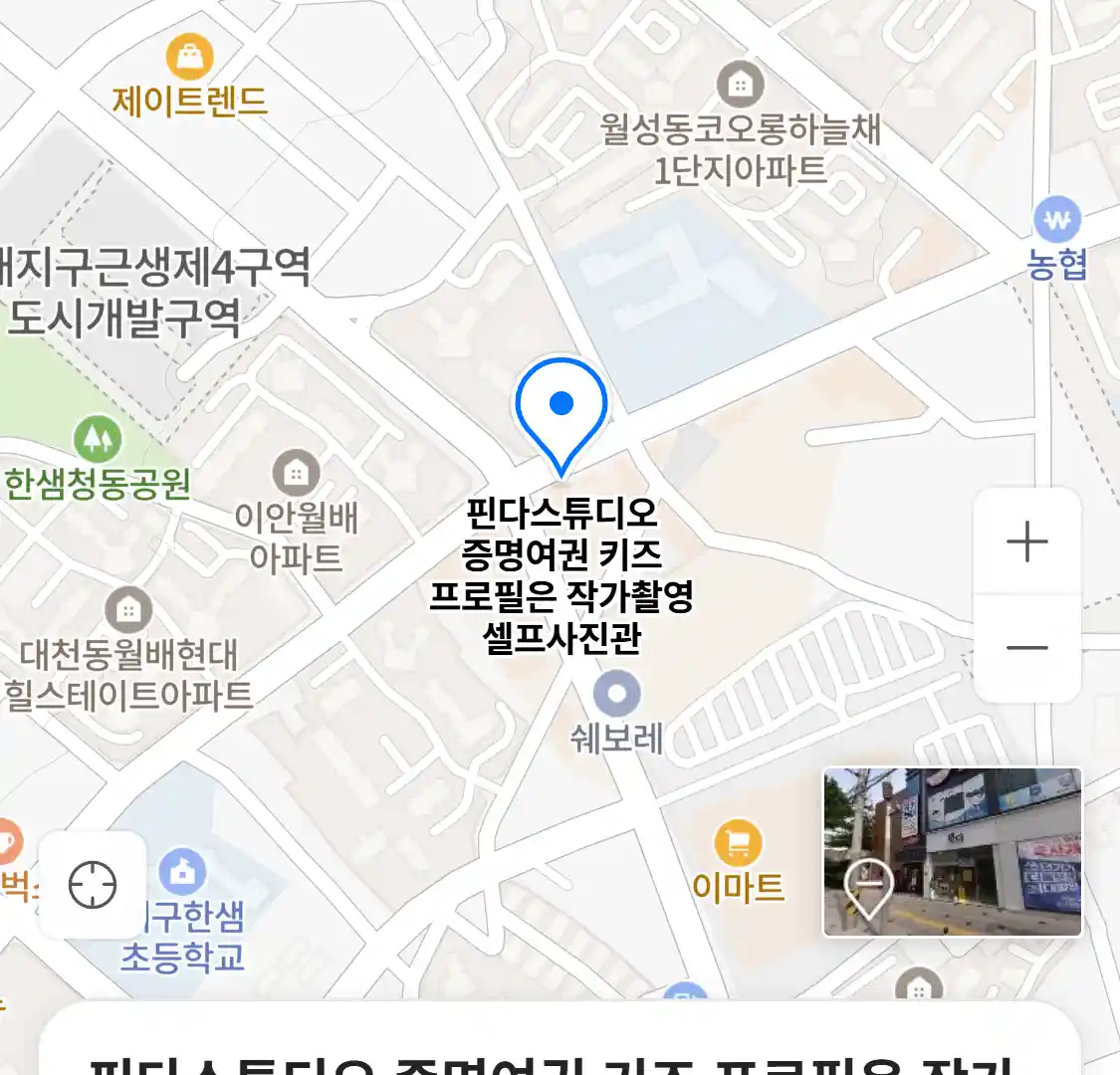Open the street view thumbnail
The height and width of the screenshot is (1075, 1120).
(x=952, y=852)
